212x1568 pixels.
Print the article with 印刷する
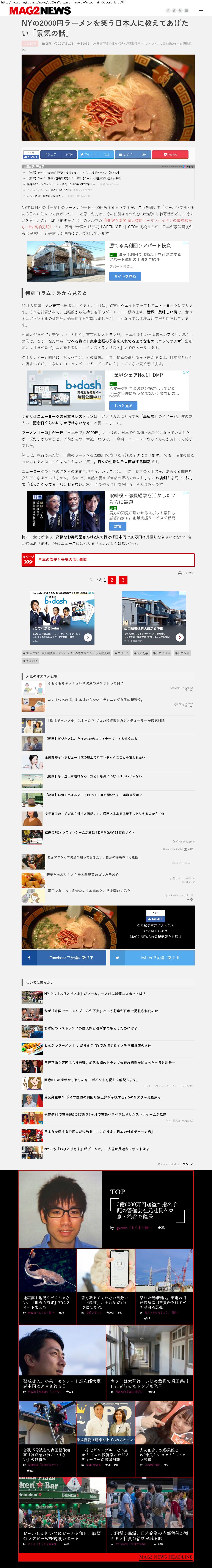point(186,573)
